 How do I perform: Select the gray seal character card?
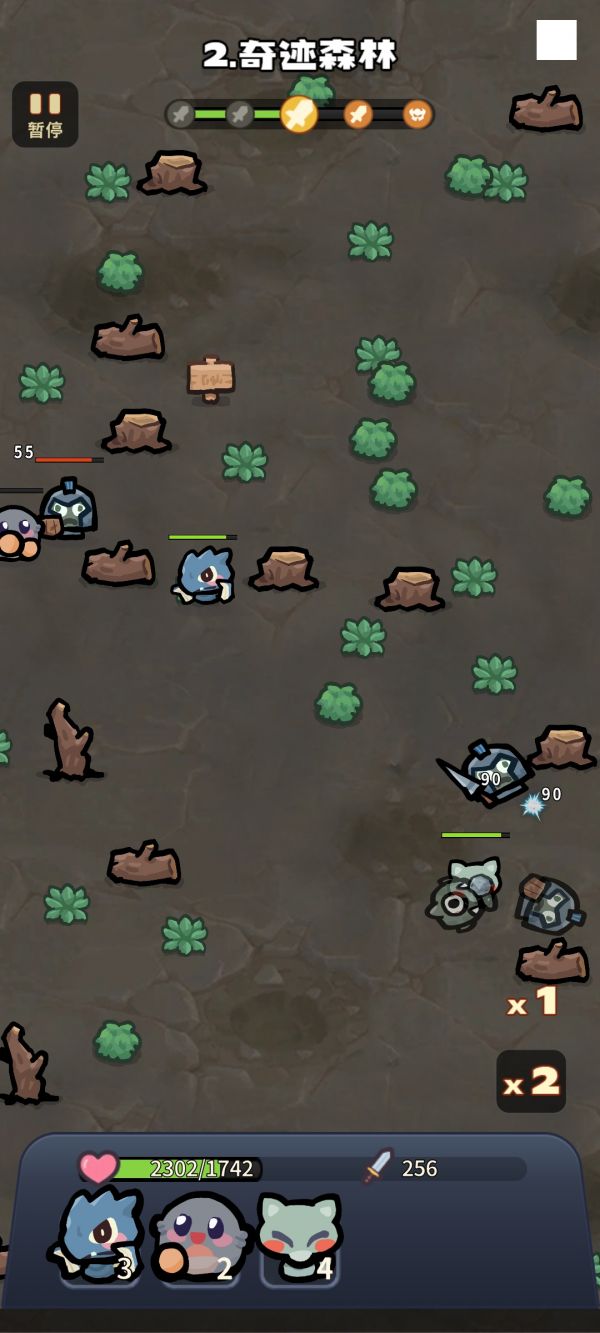(x=199, y=1238)
